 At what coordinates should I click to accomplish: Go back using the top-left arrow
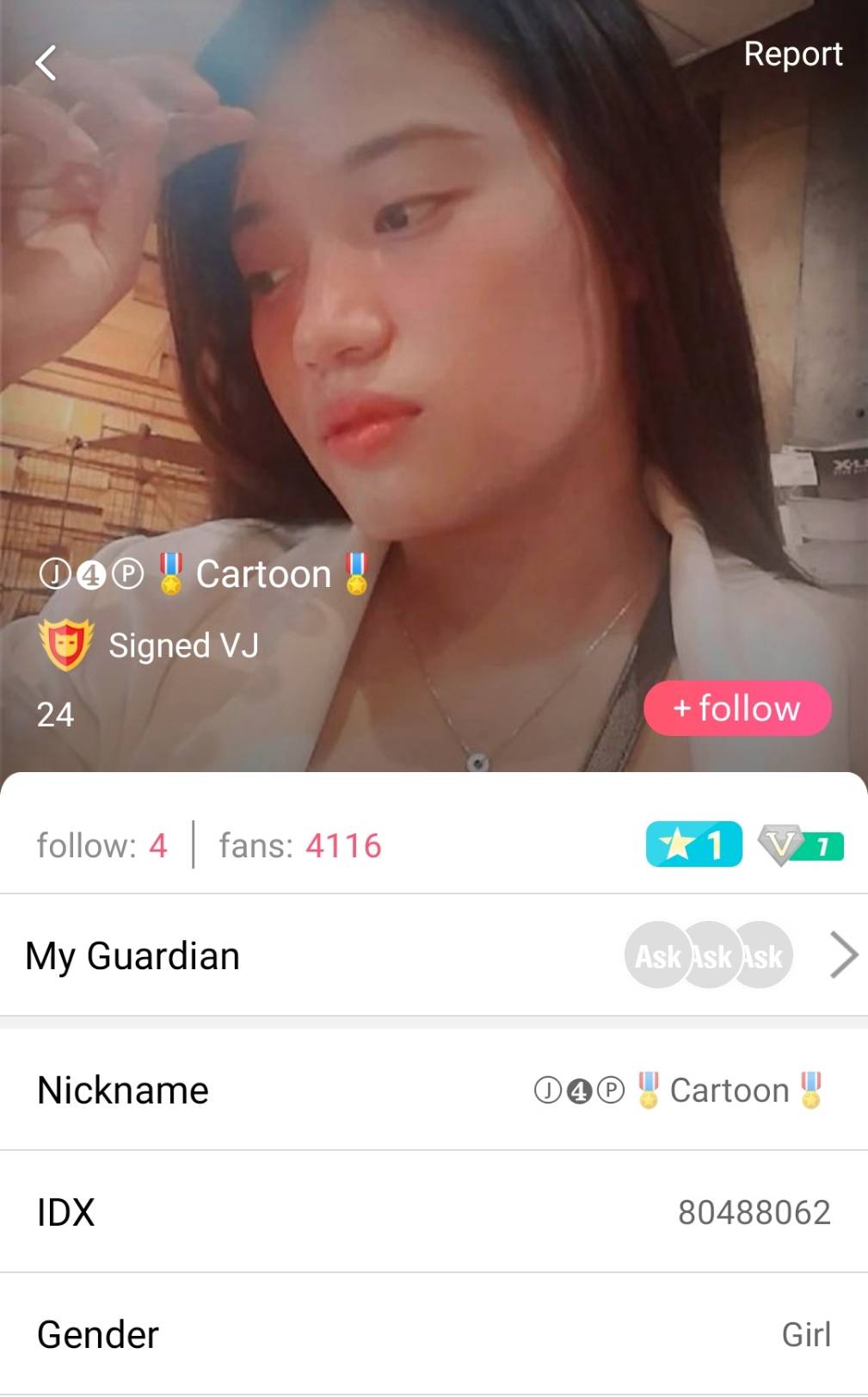(46, 63)
